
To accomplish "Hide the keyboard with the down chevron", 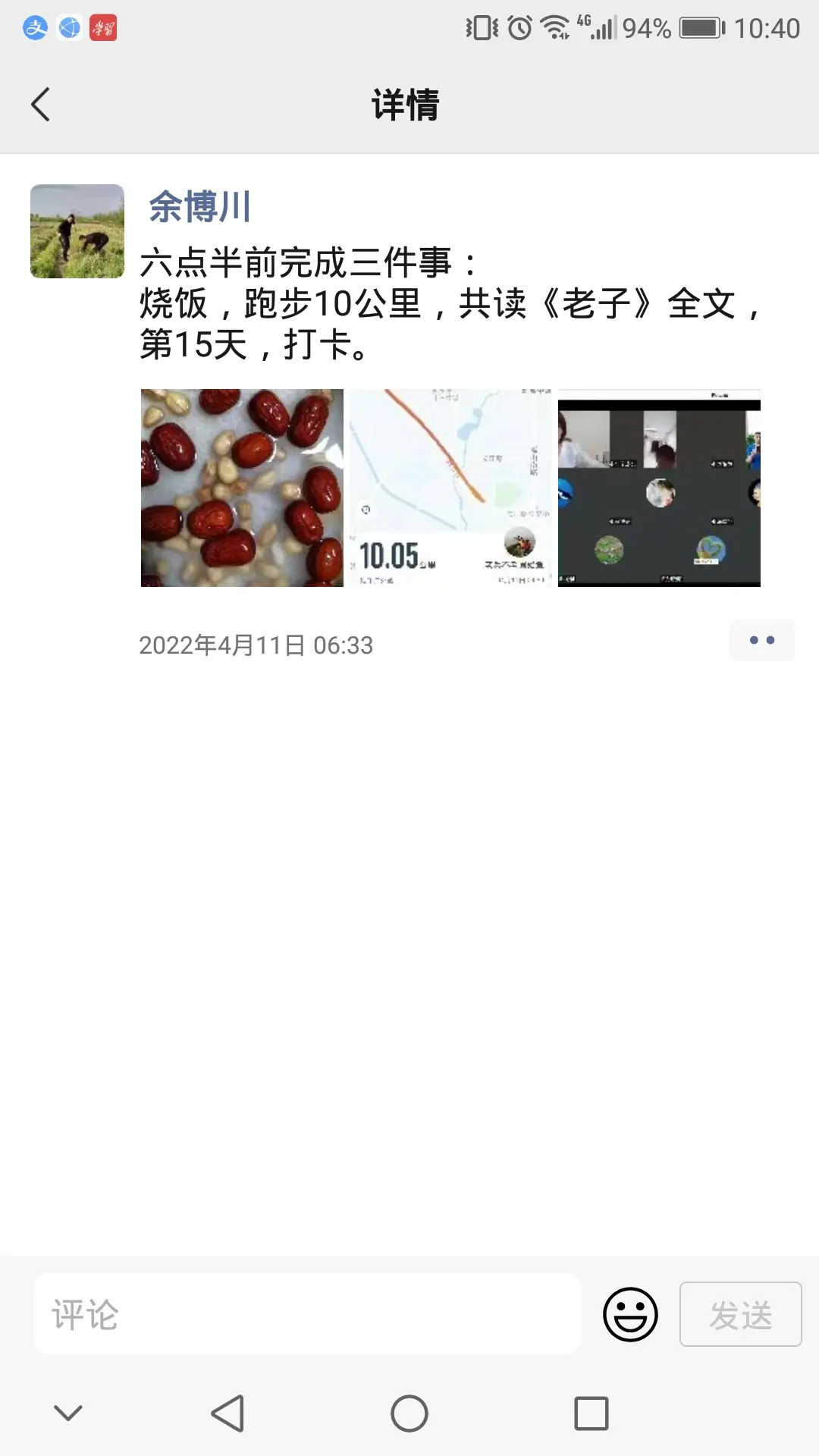I will point(68,1413).
